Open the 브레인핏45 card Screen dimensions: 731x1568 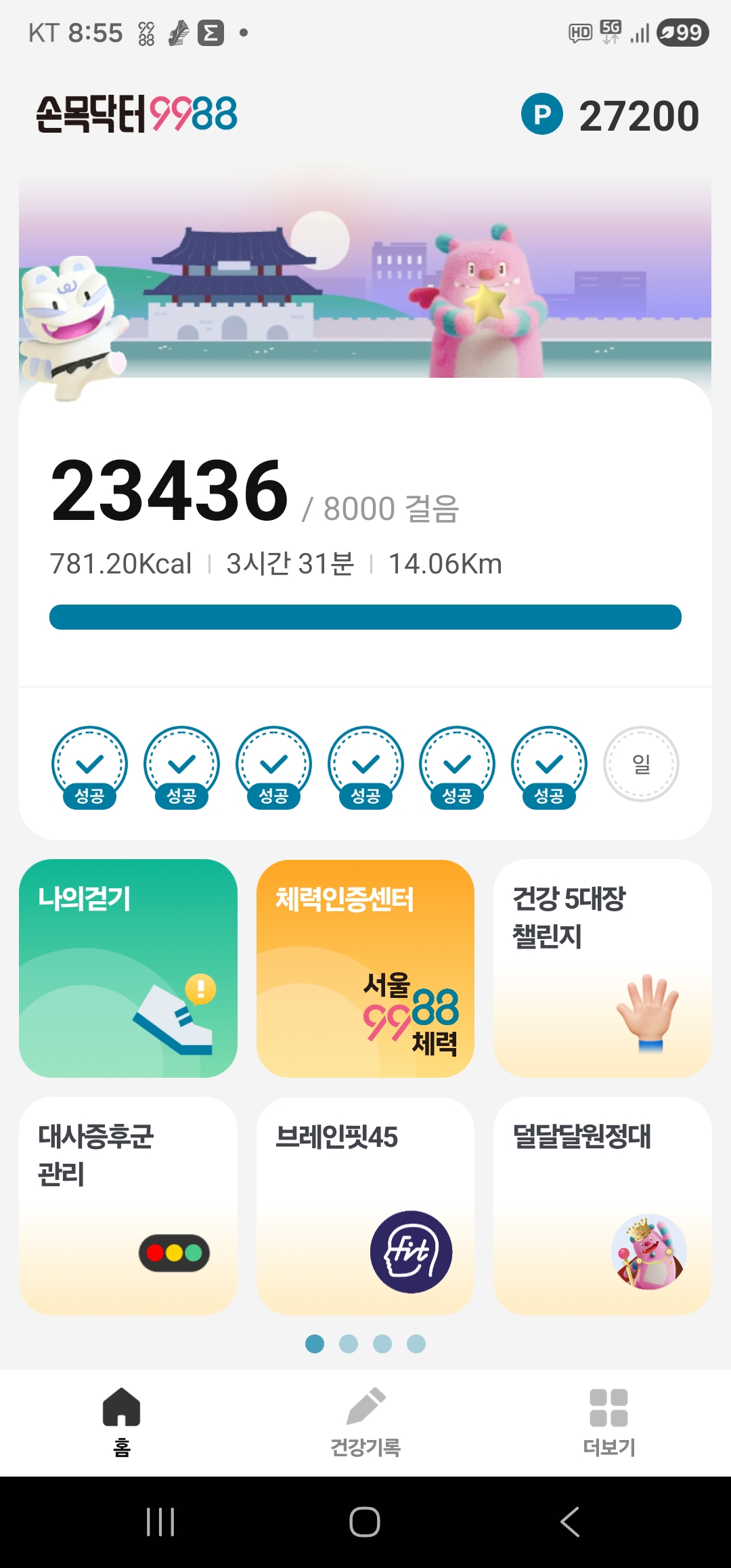pos(365,1206)
